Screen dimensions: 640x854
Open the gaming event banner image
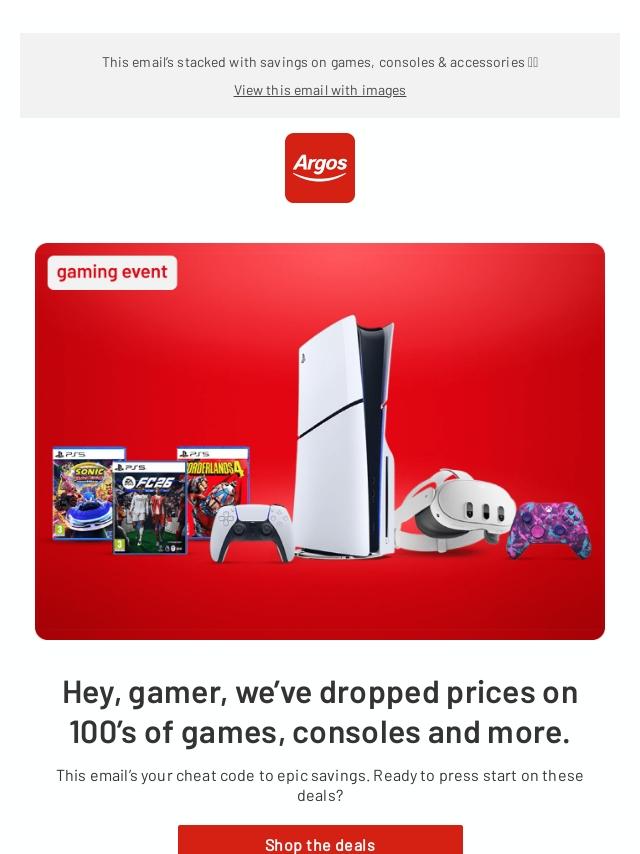[320, 440]
